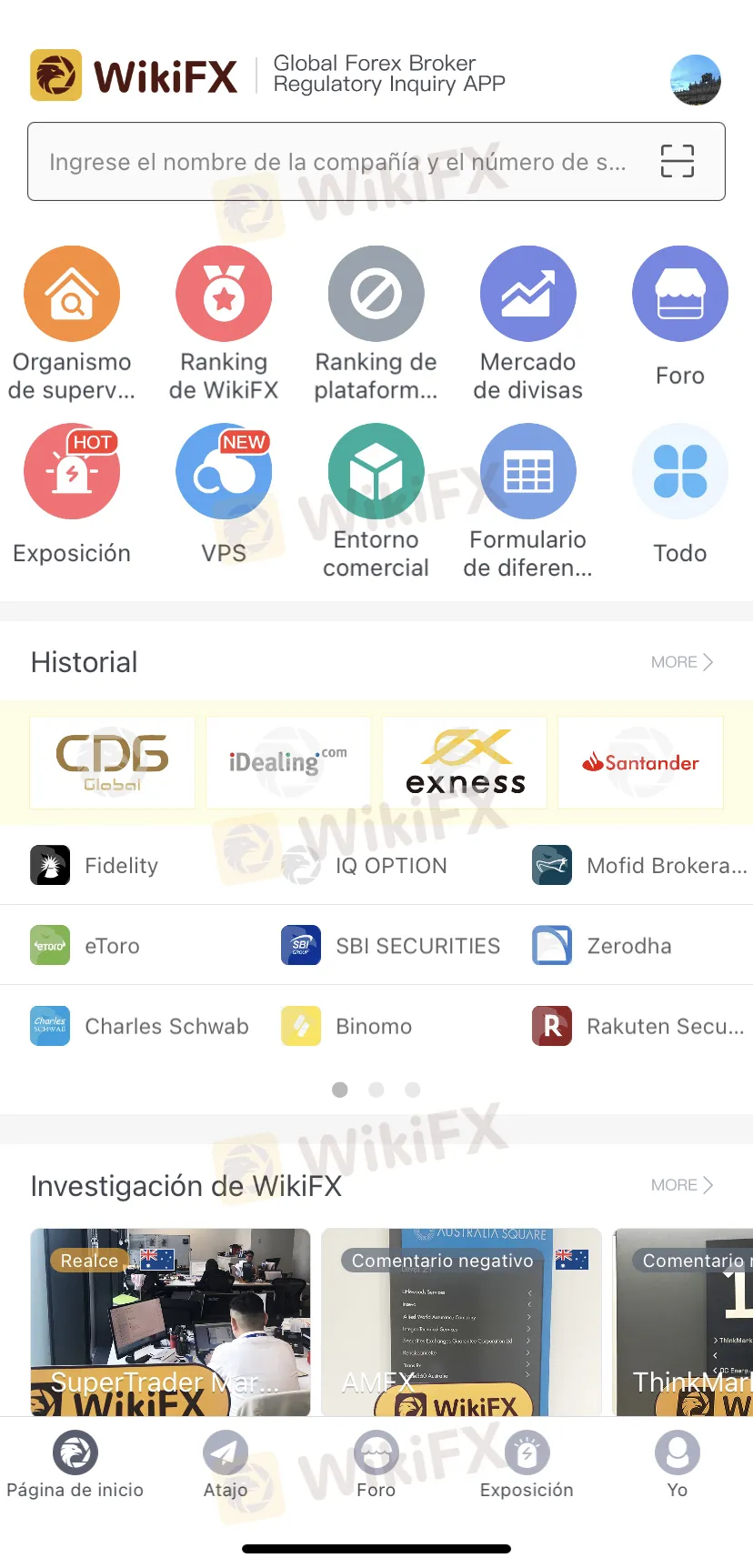Go to Mercado de divisas
The height and width of the screenshot is (1568, 753).
(527, 324)
